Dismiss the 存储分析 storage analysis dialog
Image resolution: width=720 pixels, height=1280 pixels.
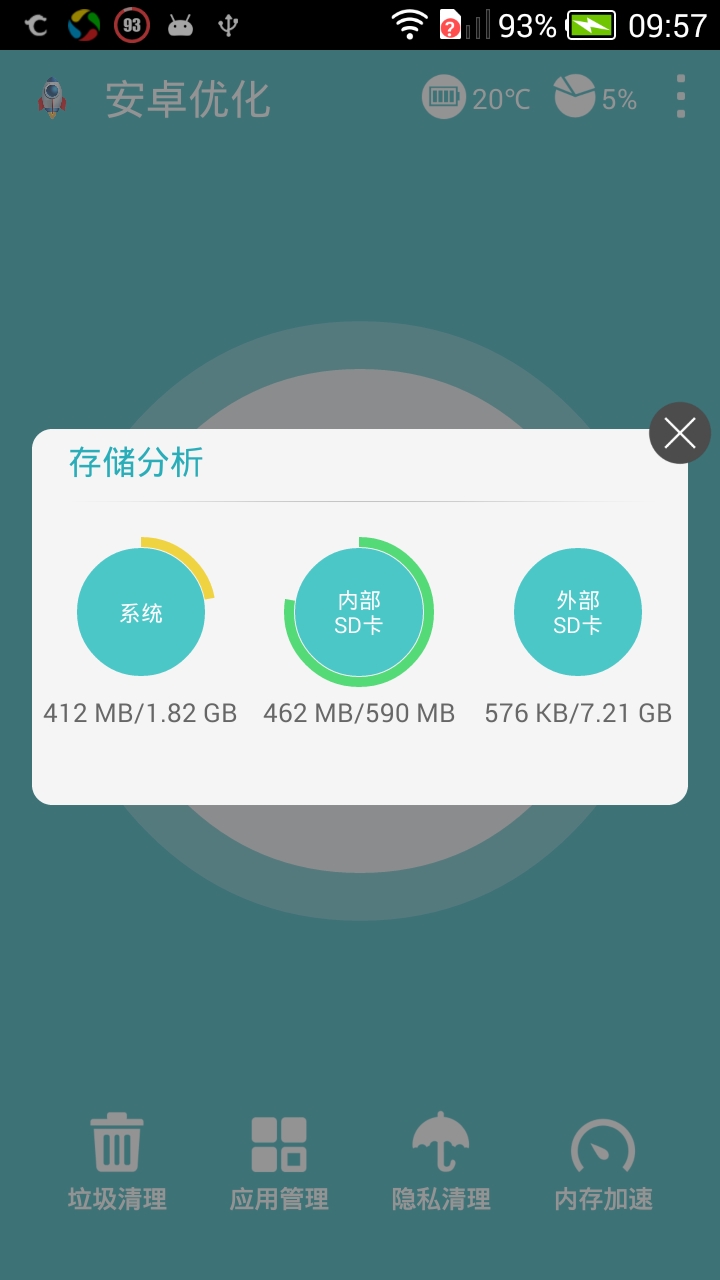click(x=681, y=432)
